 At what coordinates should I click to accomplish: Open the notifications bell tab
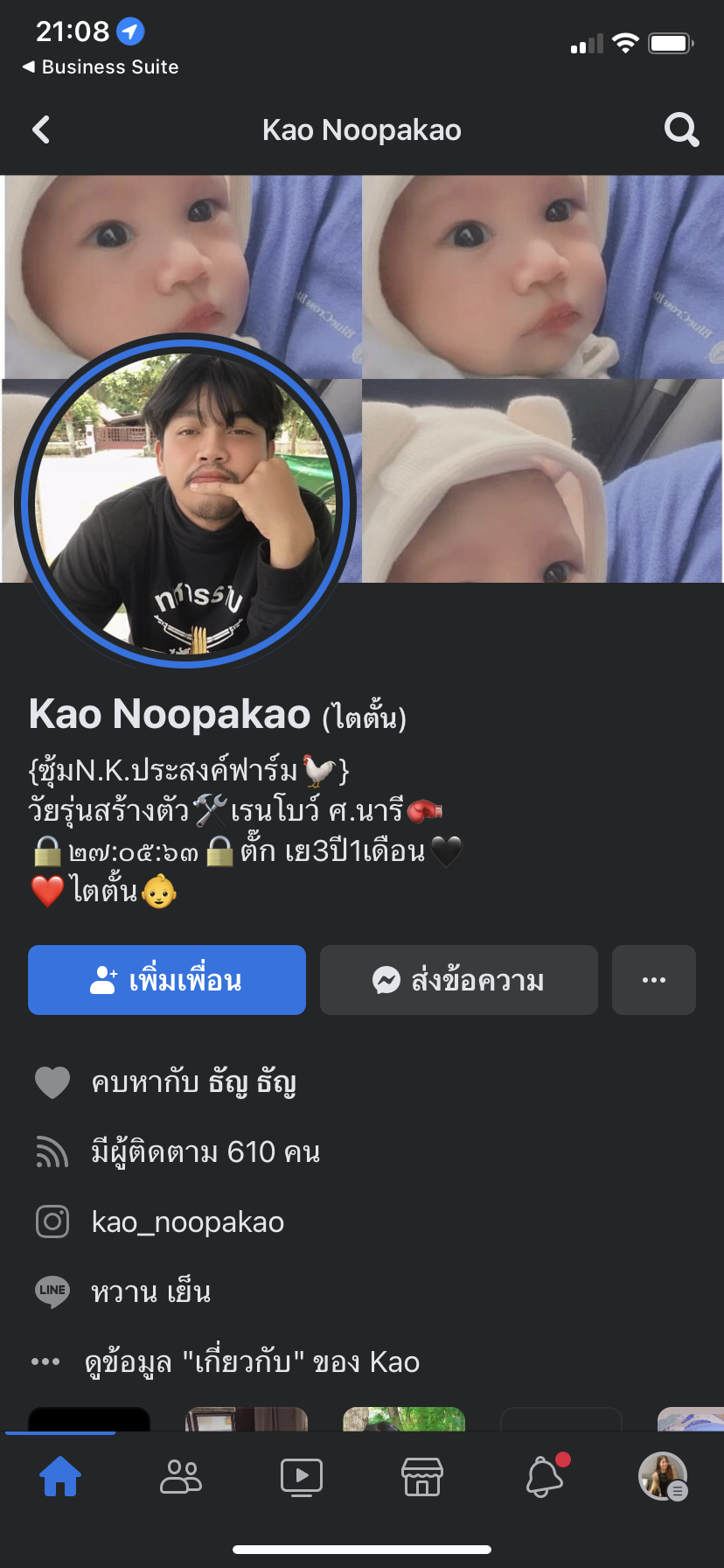[545, 1476]
